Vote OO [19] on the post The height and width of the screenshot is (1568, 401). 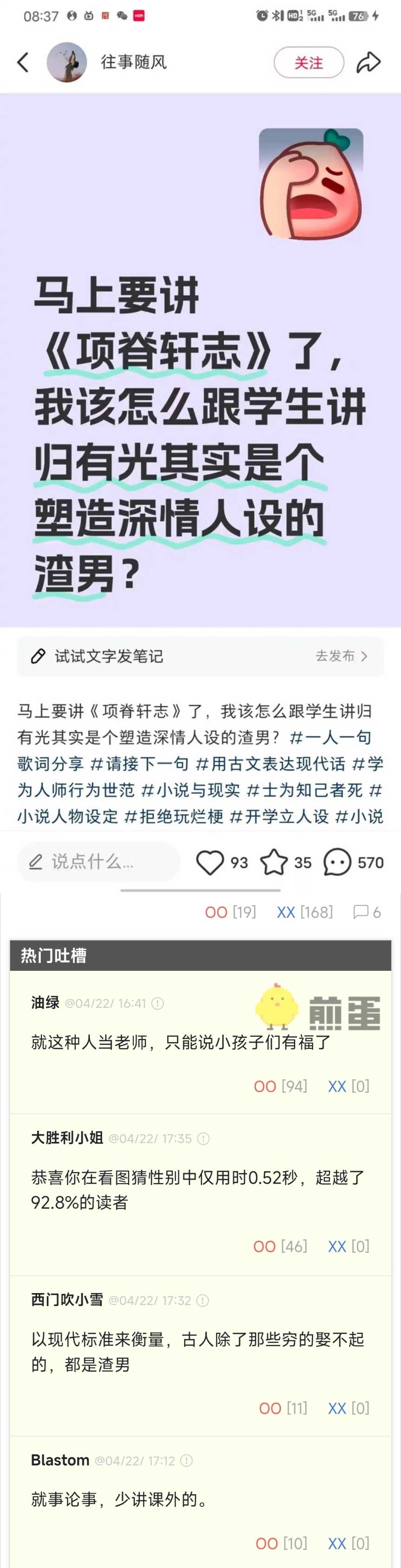(x=230, y=912)
